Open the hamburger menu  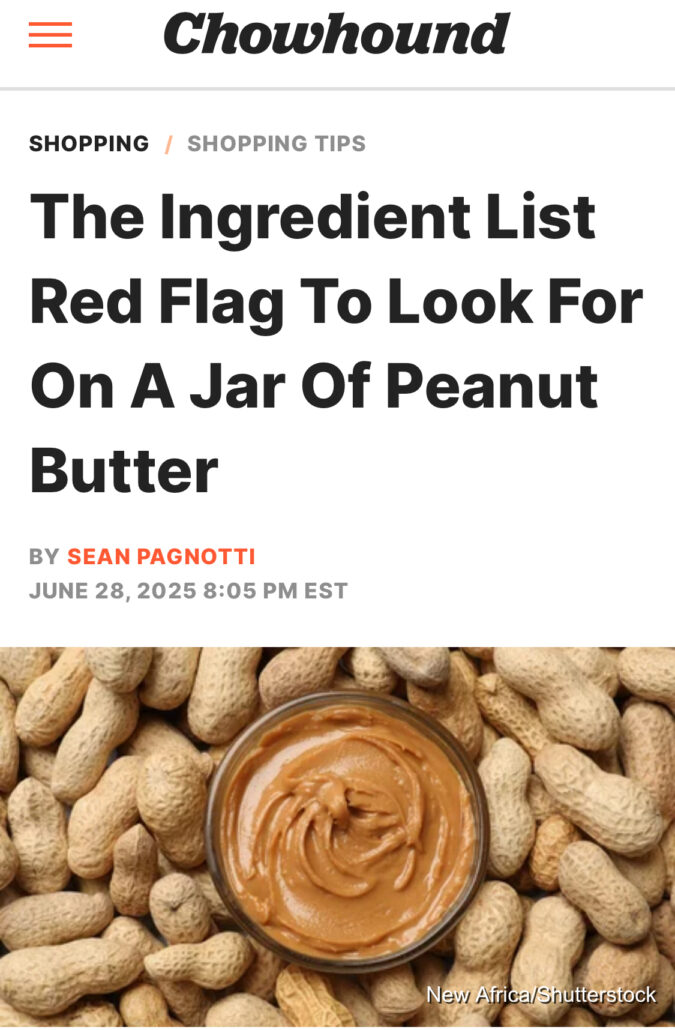(50, 35)
